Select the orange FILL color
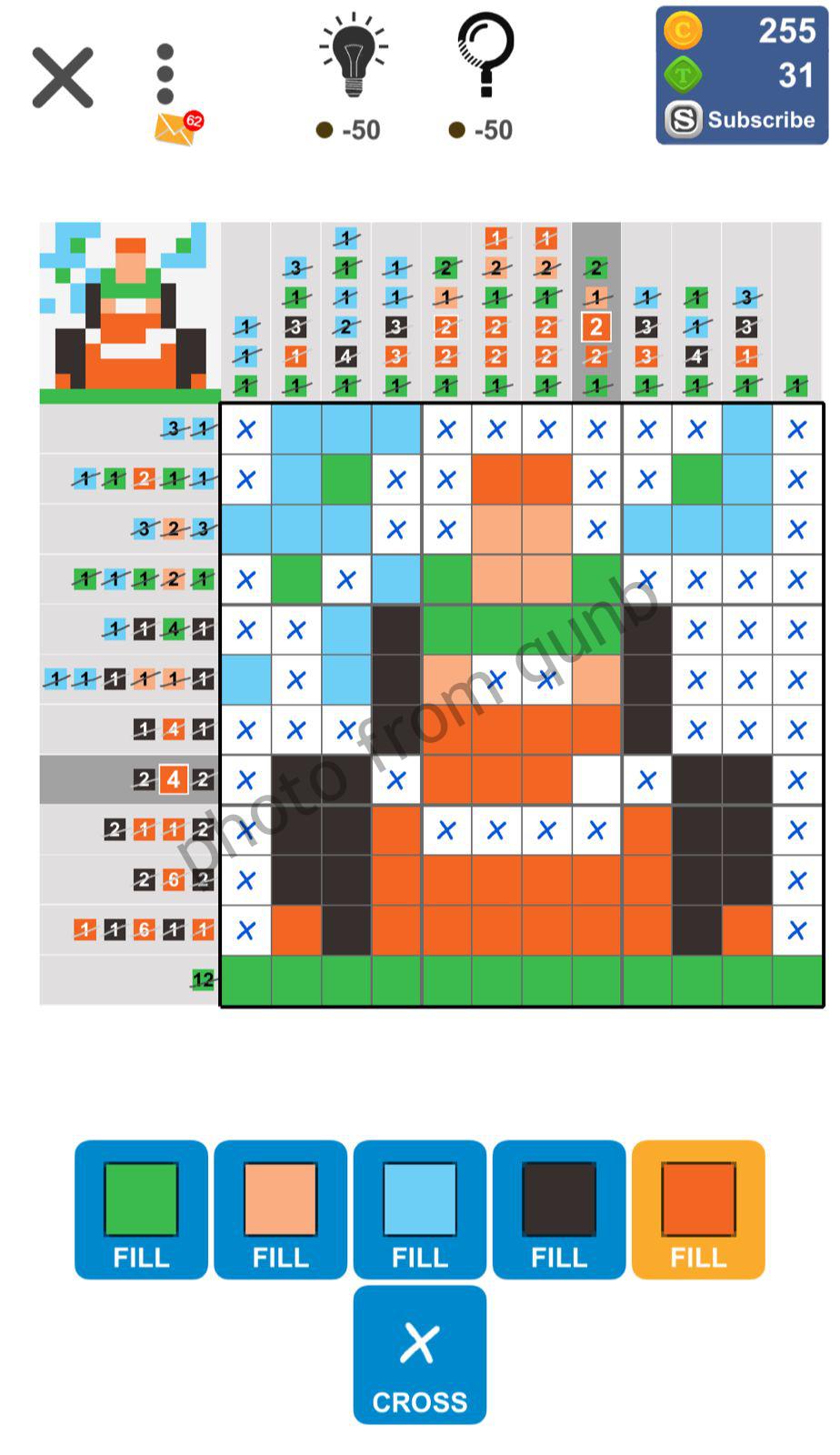The height and width of the screenshot is (1455, 840). tap(698, 1209)
